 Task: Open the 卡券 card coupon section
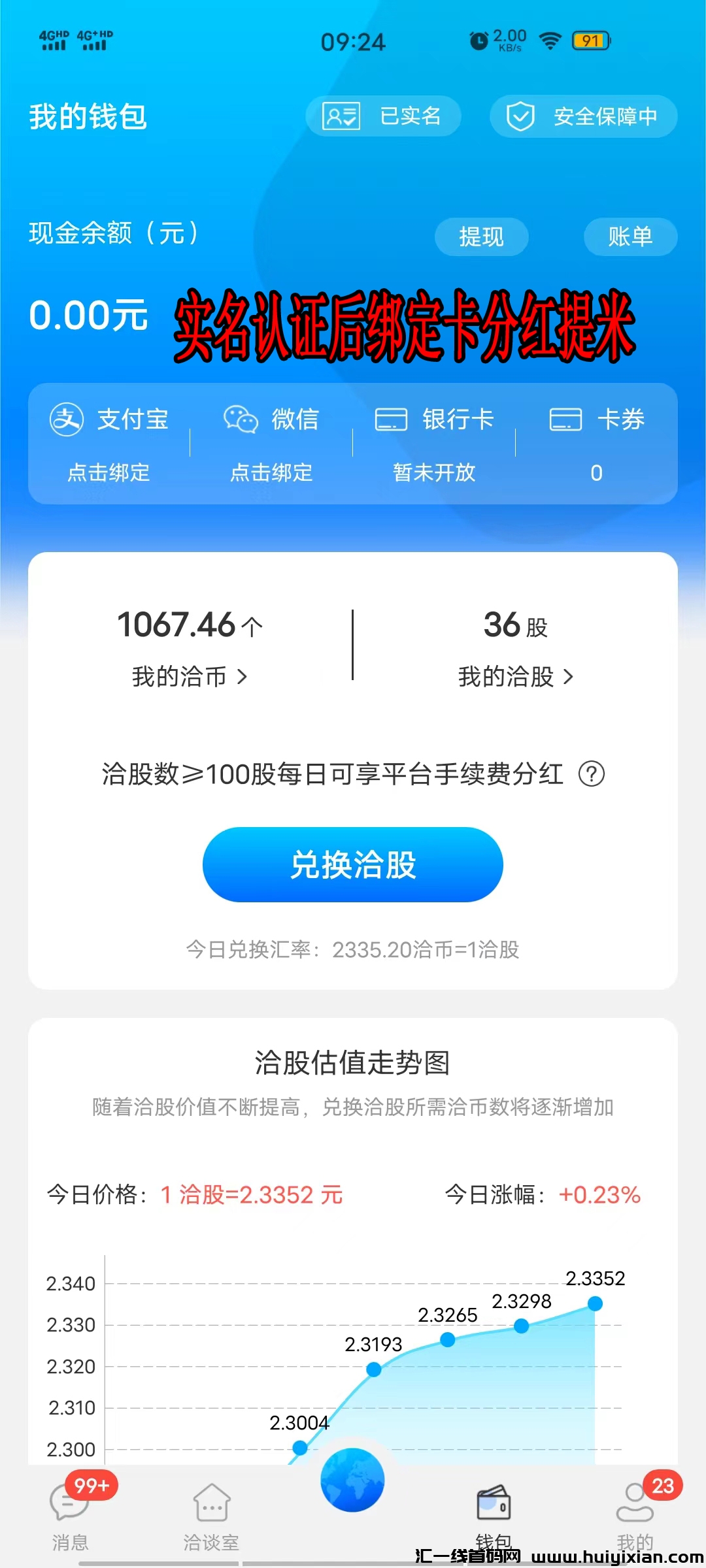[566, 420]
